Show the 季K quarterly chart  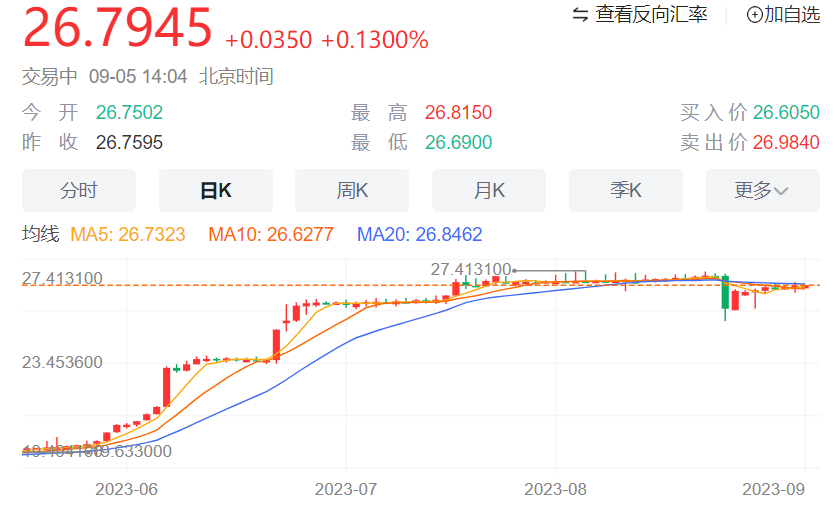626,190
